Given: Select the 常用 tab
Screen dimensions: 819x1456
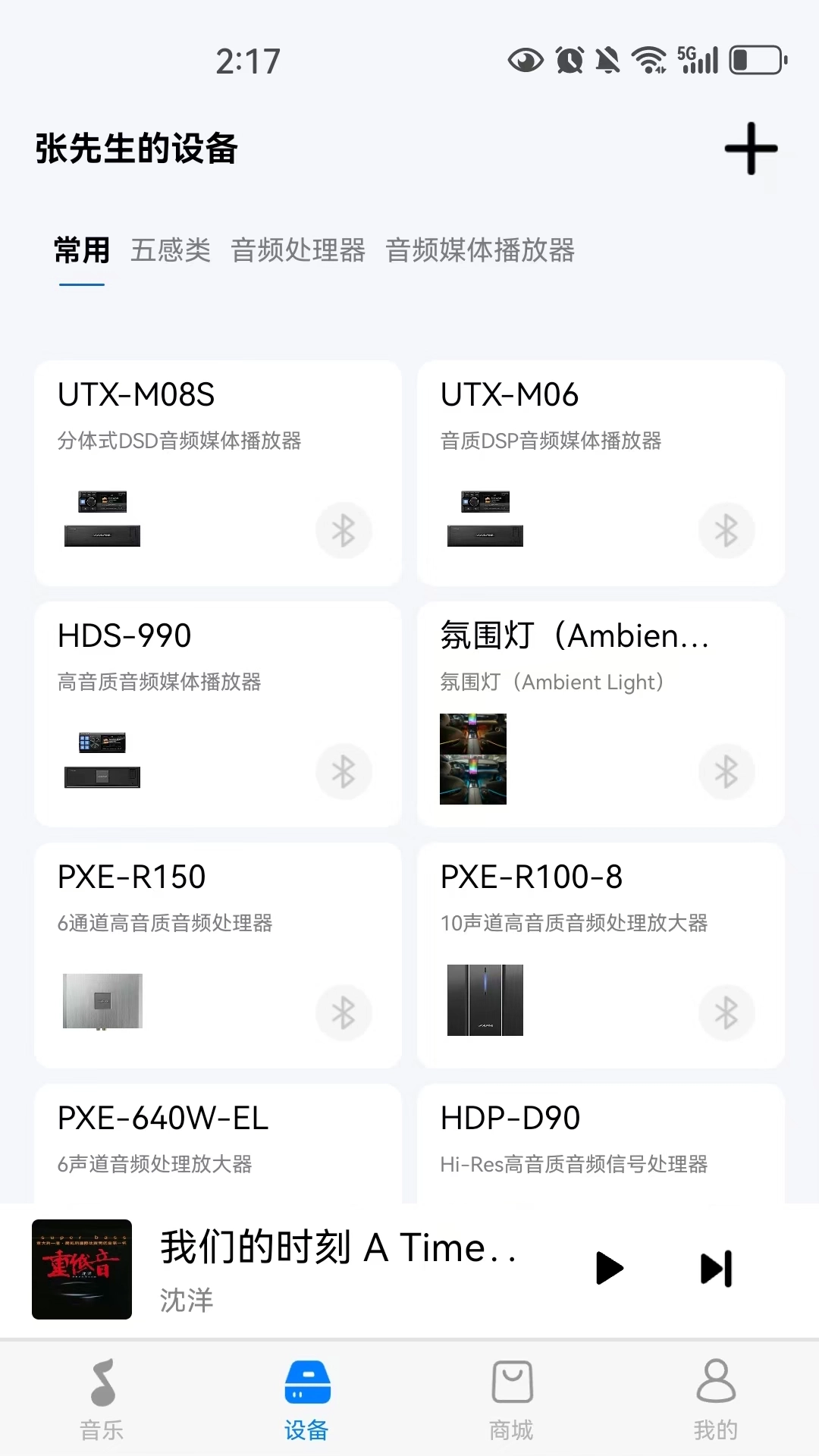Looking at the screenshot, I should point(82,250).
